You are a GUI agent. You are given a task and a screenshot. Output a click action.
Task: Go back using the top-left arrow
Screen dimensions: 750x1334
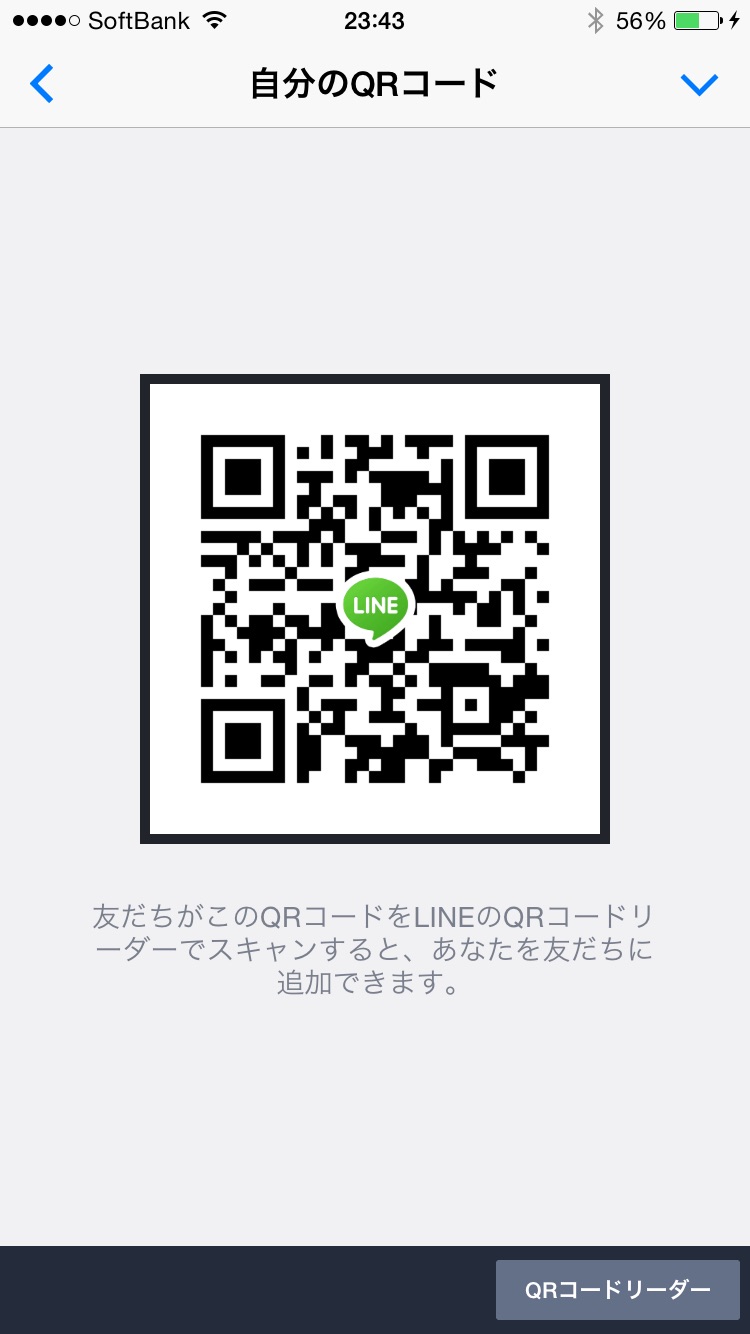[42, 85]
